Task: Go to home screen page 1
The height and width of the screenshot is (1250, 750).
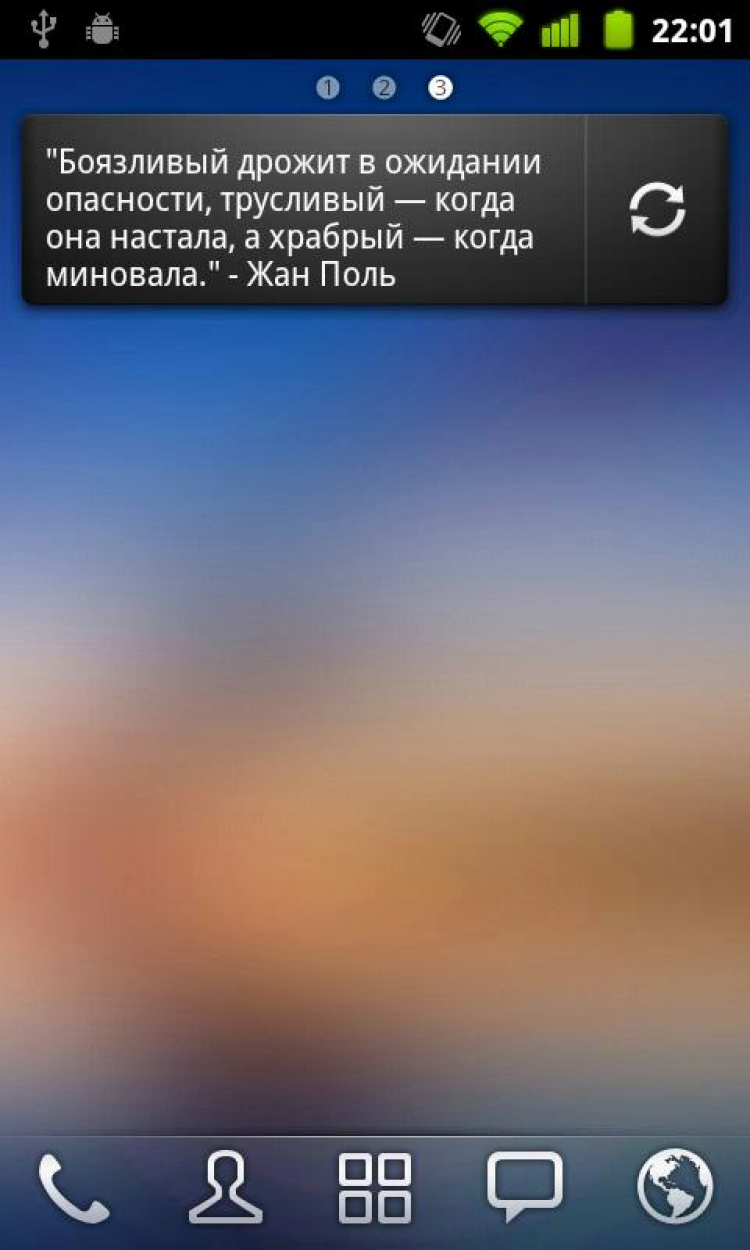Action: (328, 88)
